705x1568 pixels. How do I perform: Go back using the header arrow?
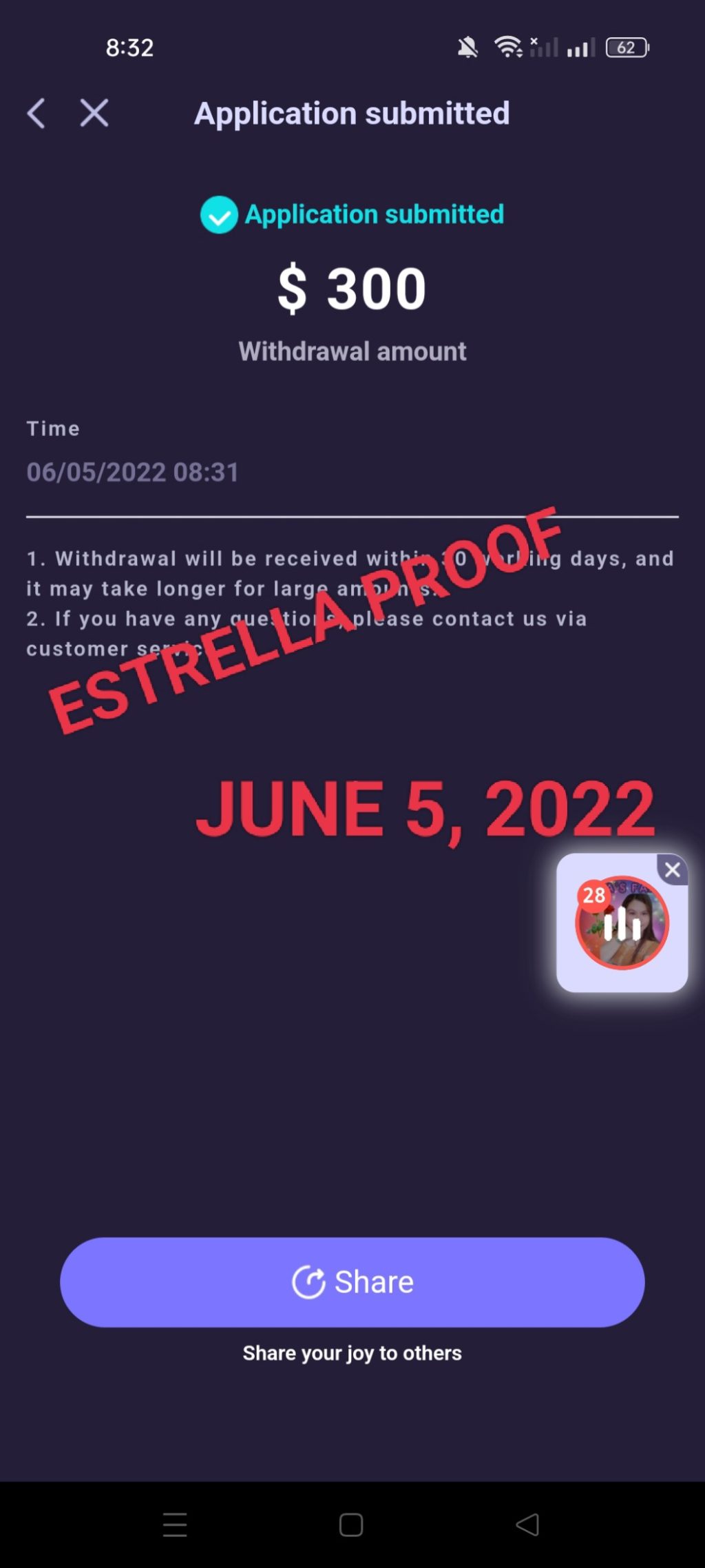(x=36, y=113)
